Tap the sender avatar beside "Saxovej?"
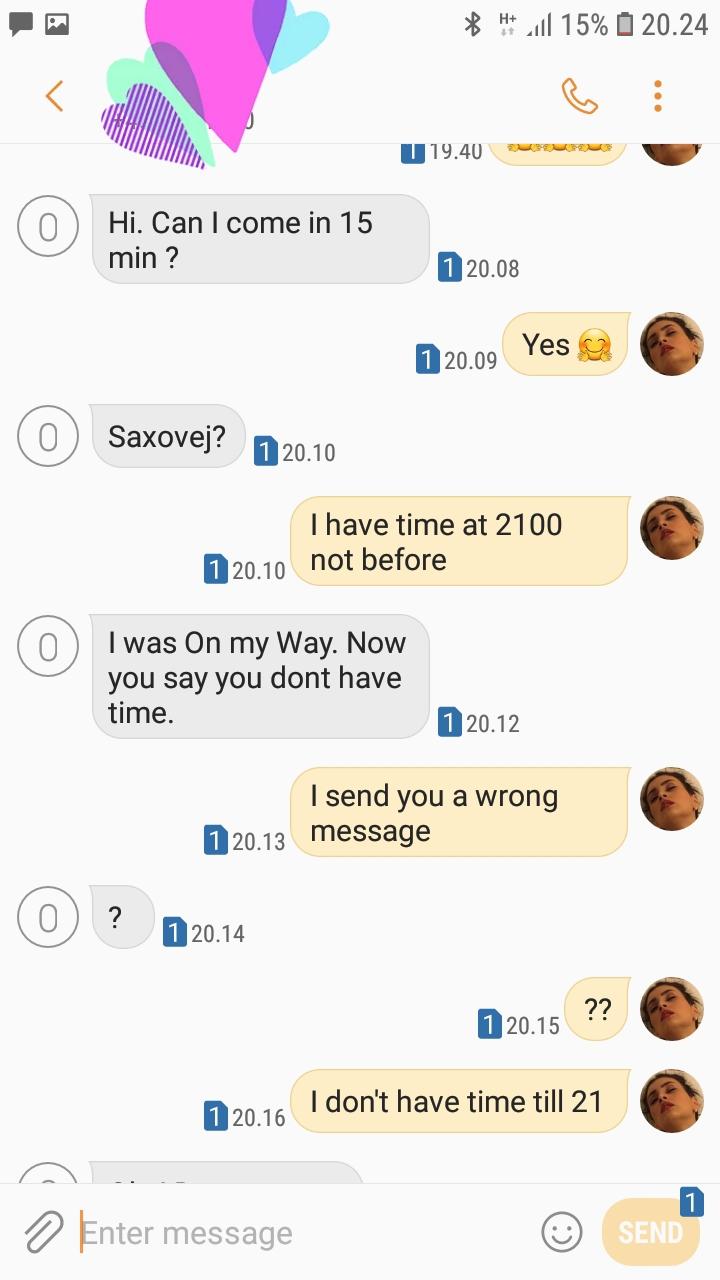 pos(48,437)
